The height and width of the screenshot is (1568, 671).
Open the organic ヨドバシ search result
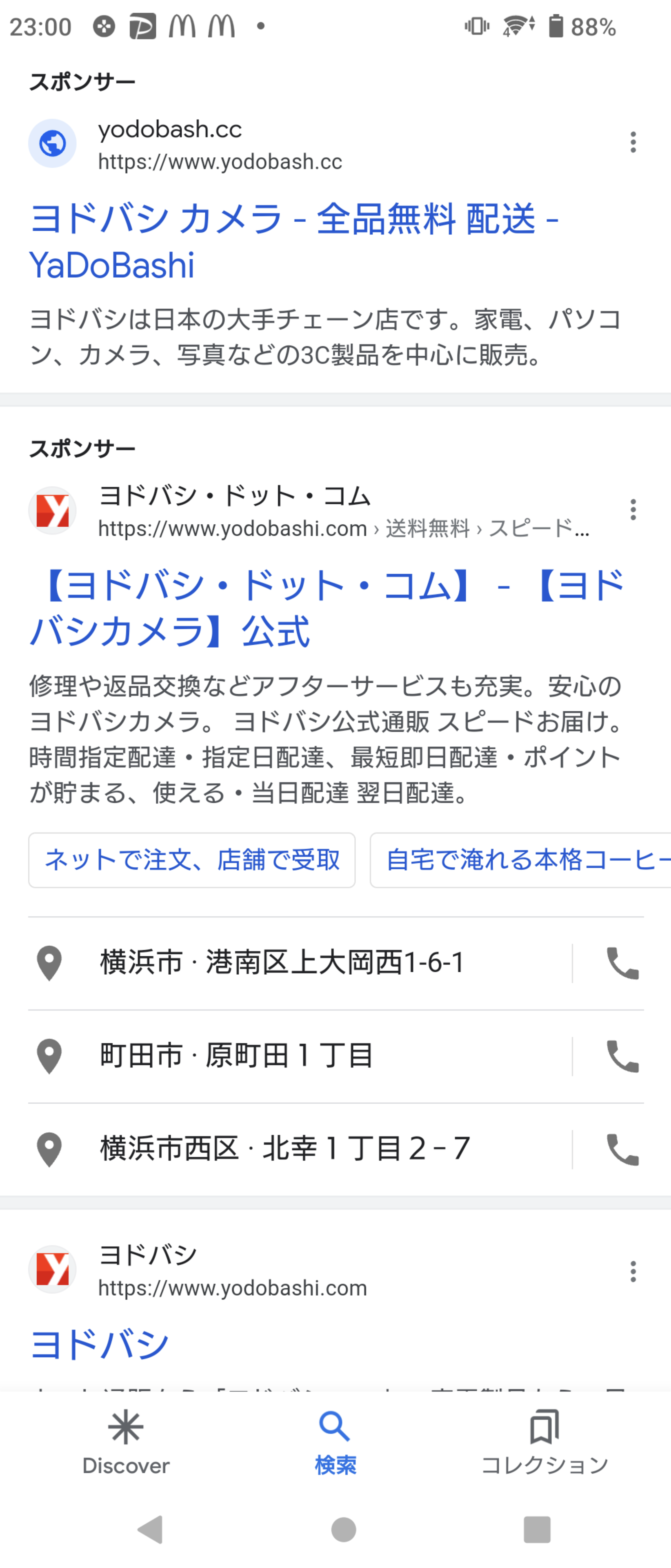point(100,1344)
